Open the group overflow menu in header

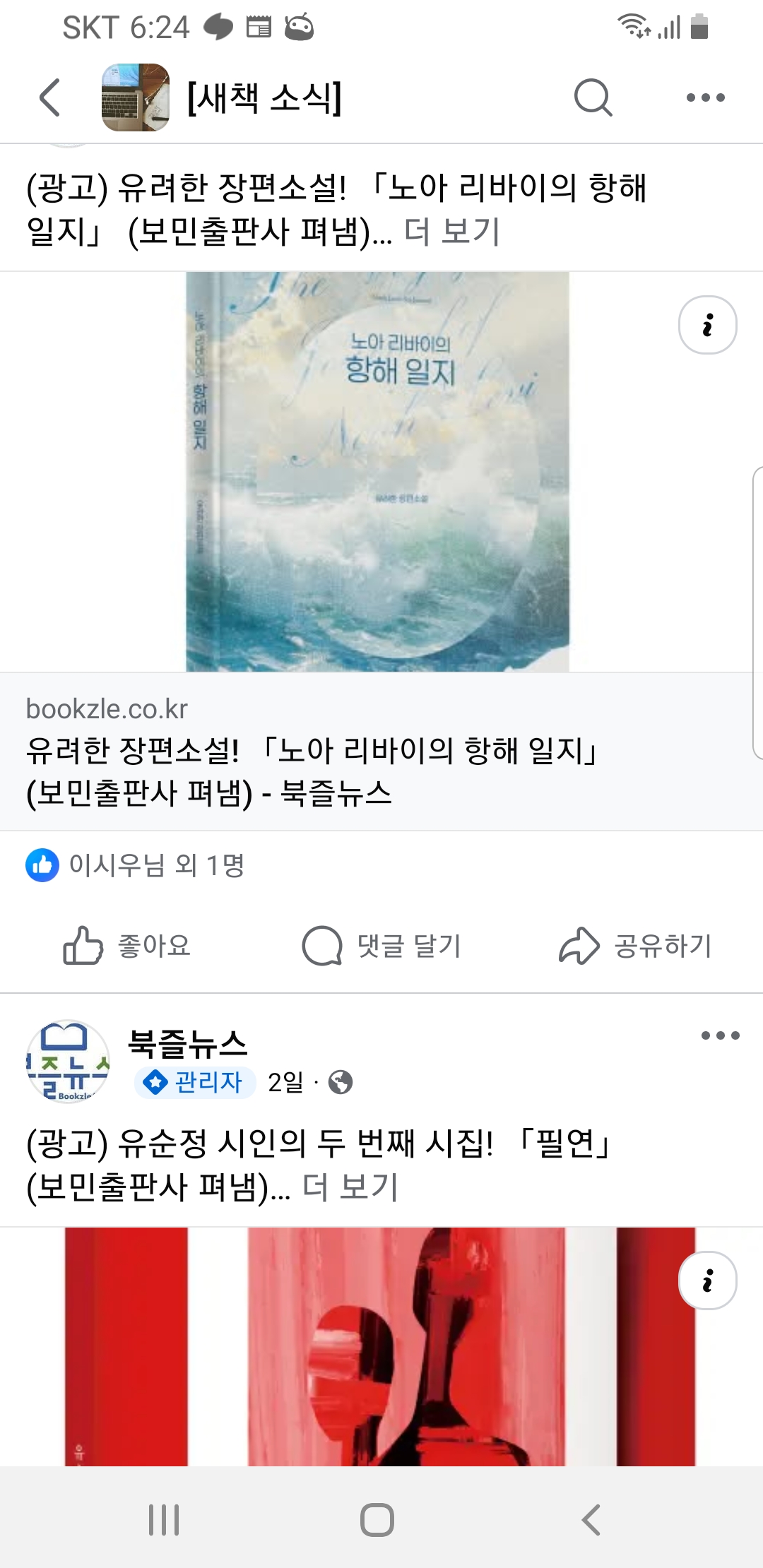705,97
